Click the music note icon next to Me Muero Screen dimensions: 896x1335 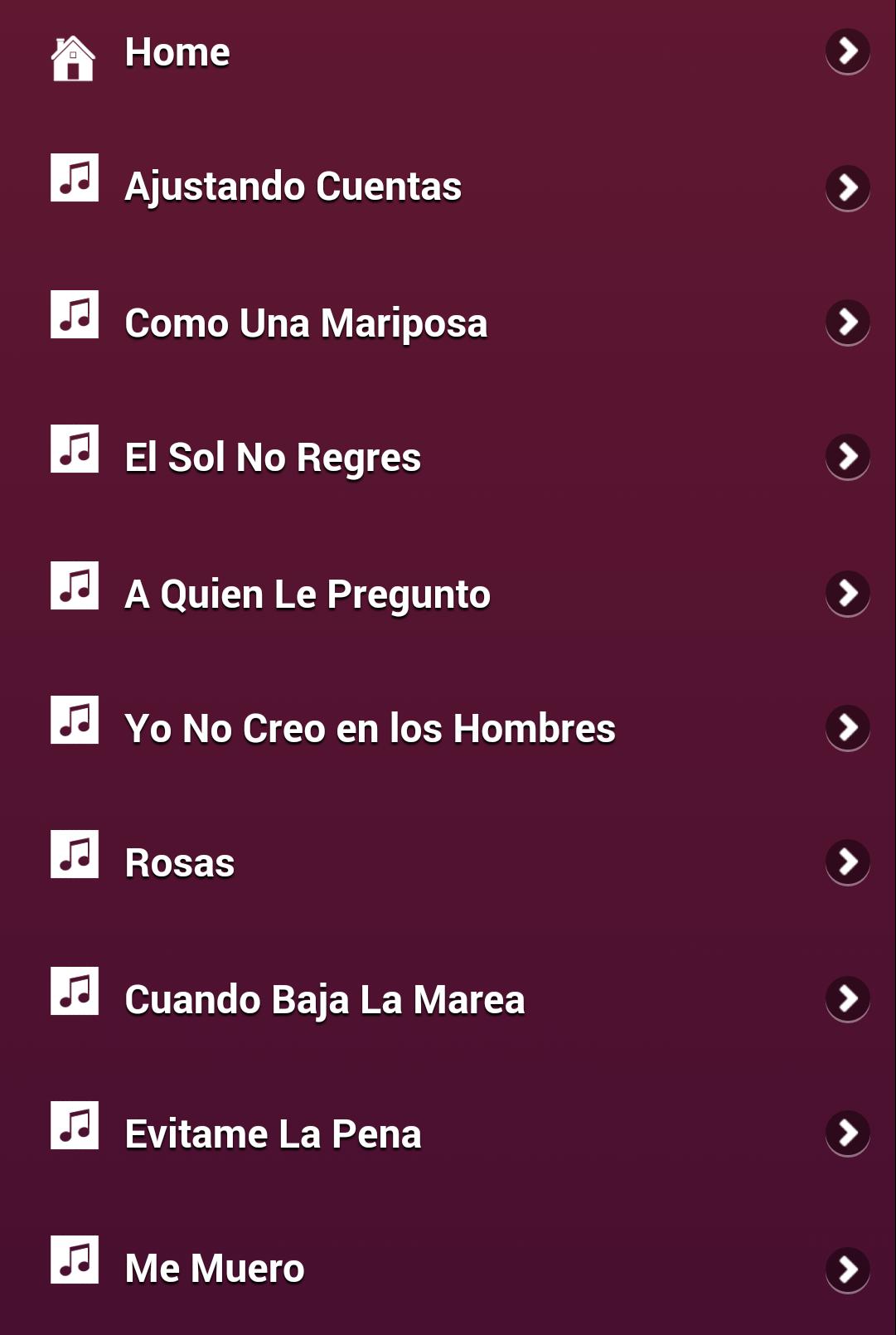75,1260
